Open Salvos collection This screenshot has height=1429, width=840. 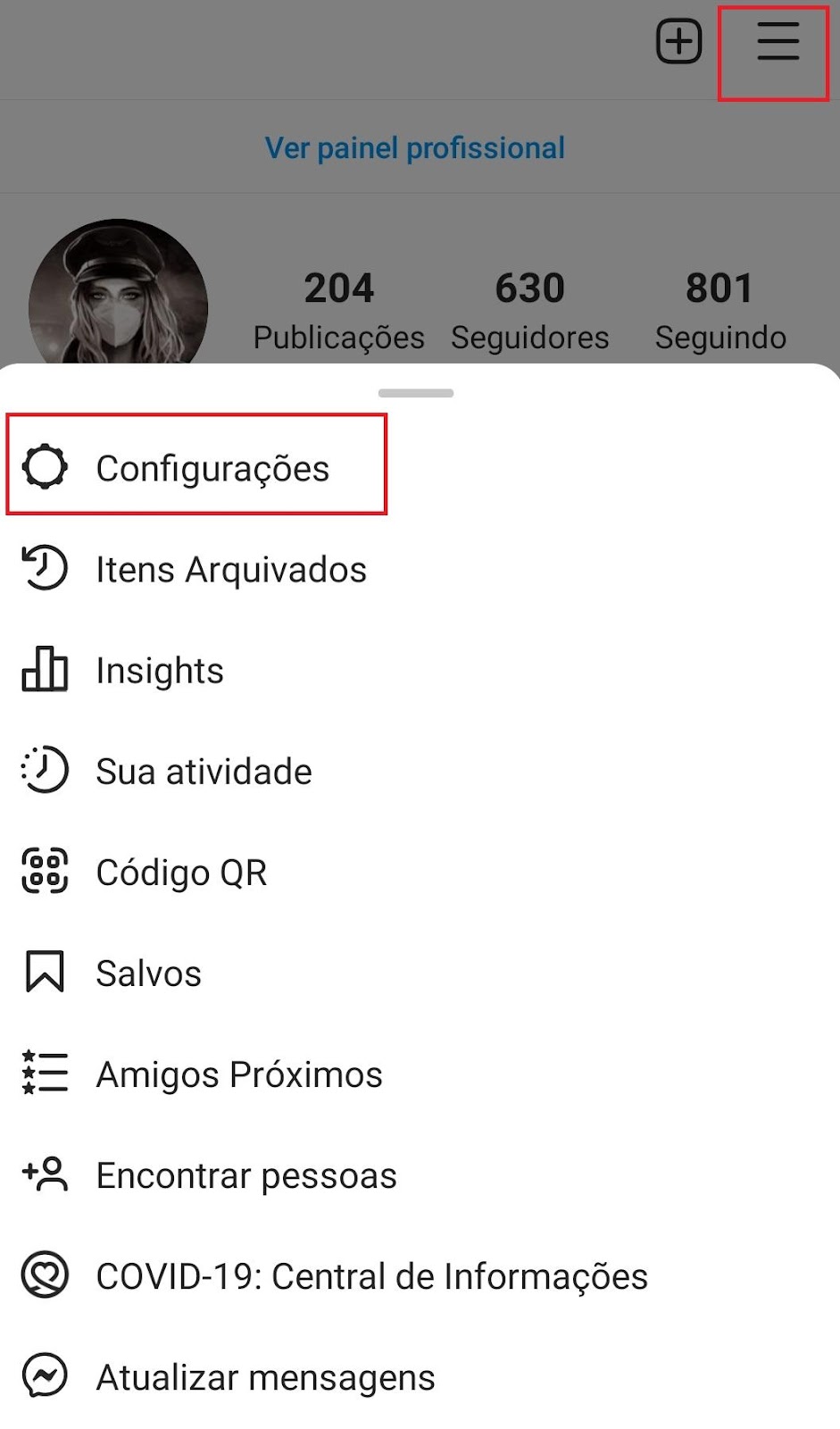click(420, 973)
